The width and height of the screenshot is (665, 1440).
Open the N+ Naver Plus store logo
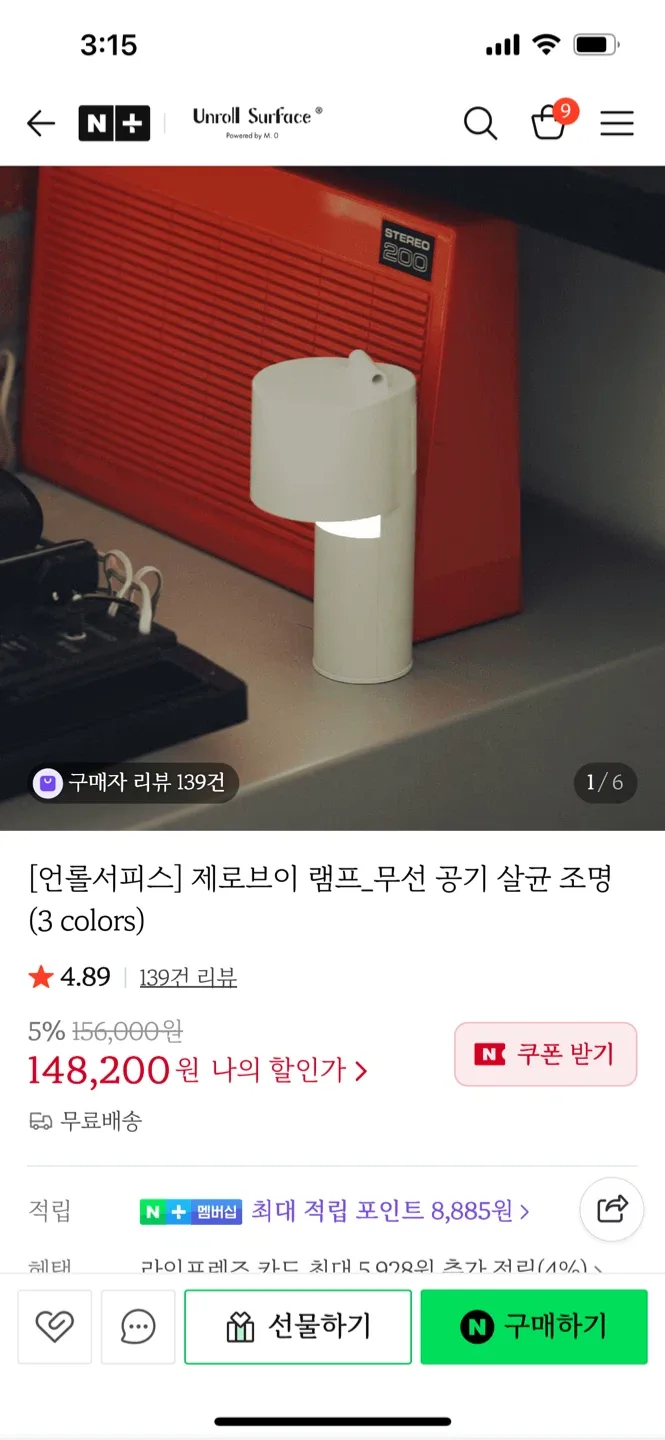pos(114,124)
